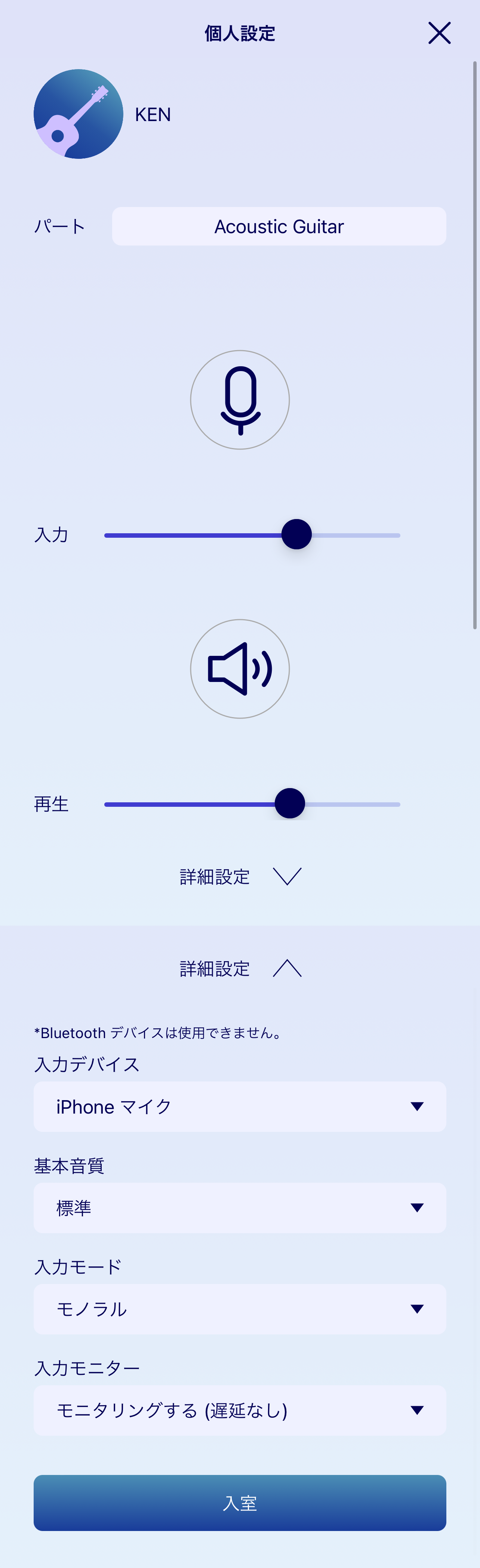This screenshot has height=1568, width=480.
Task: Open the パート selector showing Acoustic Guitar
Action: pyautogui.click(x=279, y=226)
